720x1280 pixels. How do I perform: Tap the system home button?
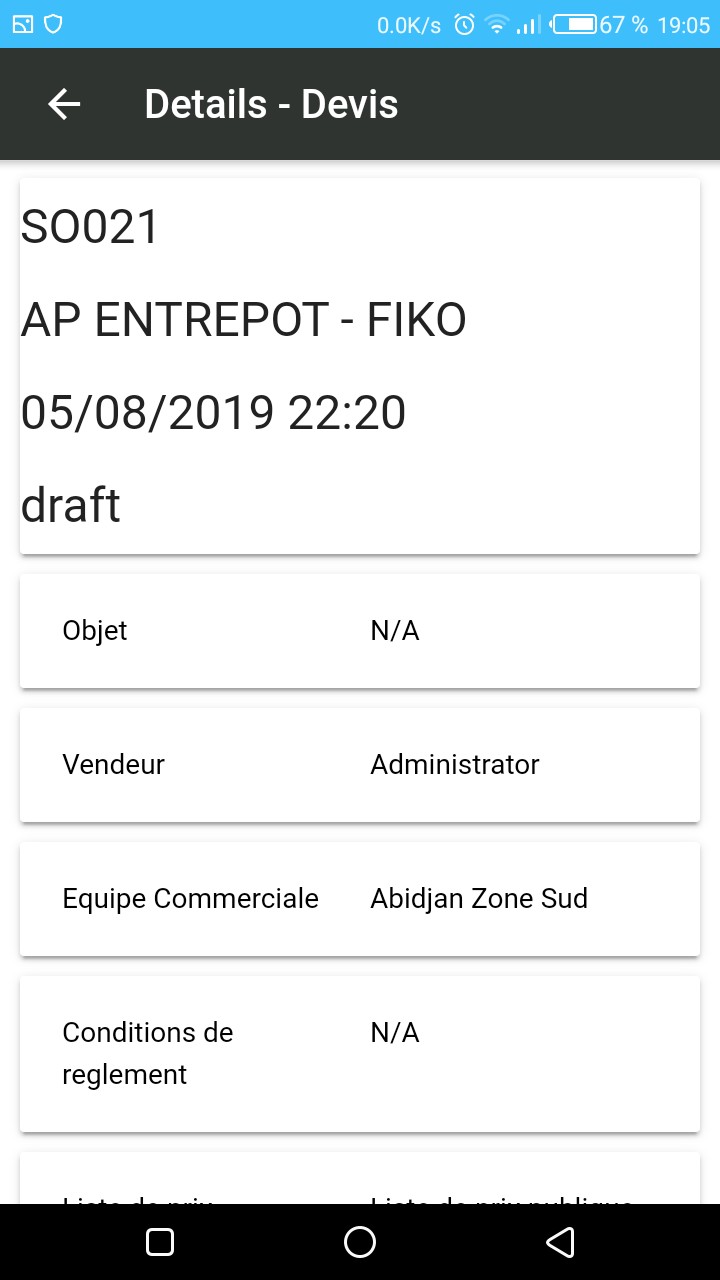[360, 1242]
